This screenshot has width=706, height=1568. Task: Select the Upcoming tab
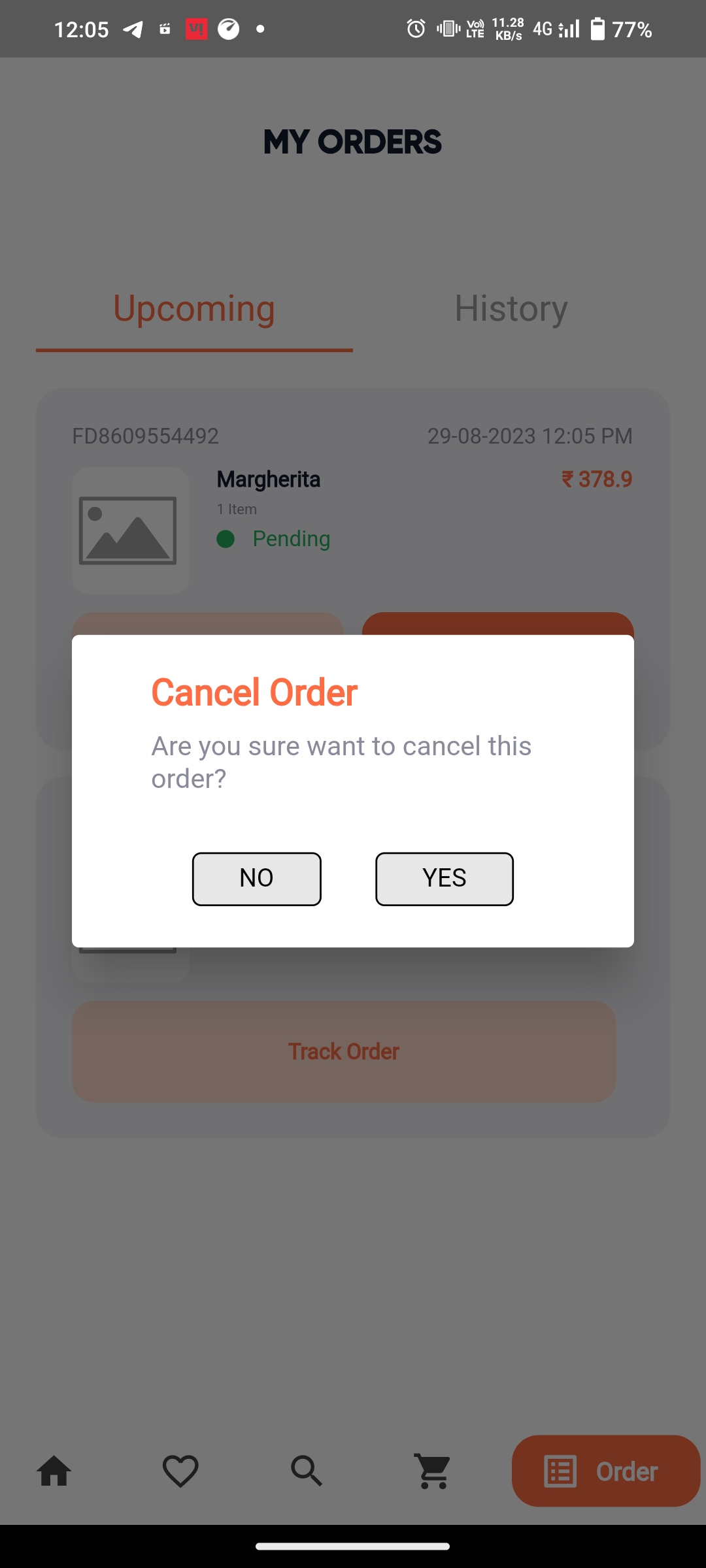[x=194, y=308]
